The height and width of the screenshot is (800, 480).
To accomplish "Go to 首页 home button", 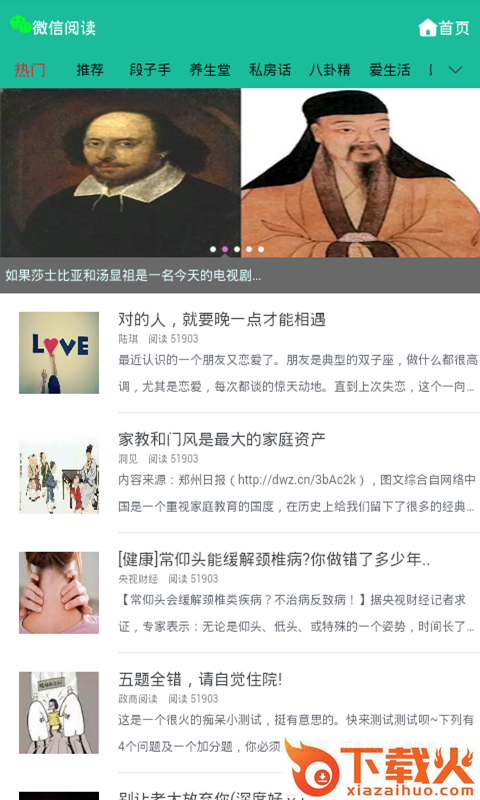I will point(443,28).
